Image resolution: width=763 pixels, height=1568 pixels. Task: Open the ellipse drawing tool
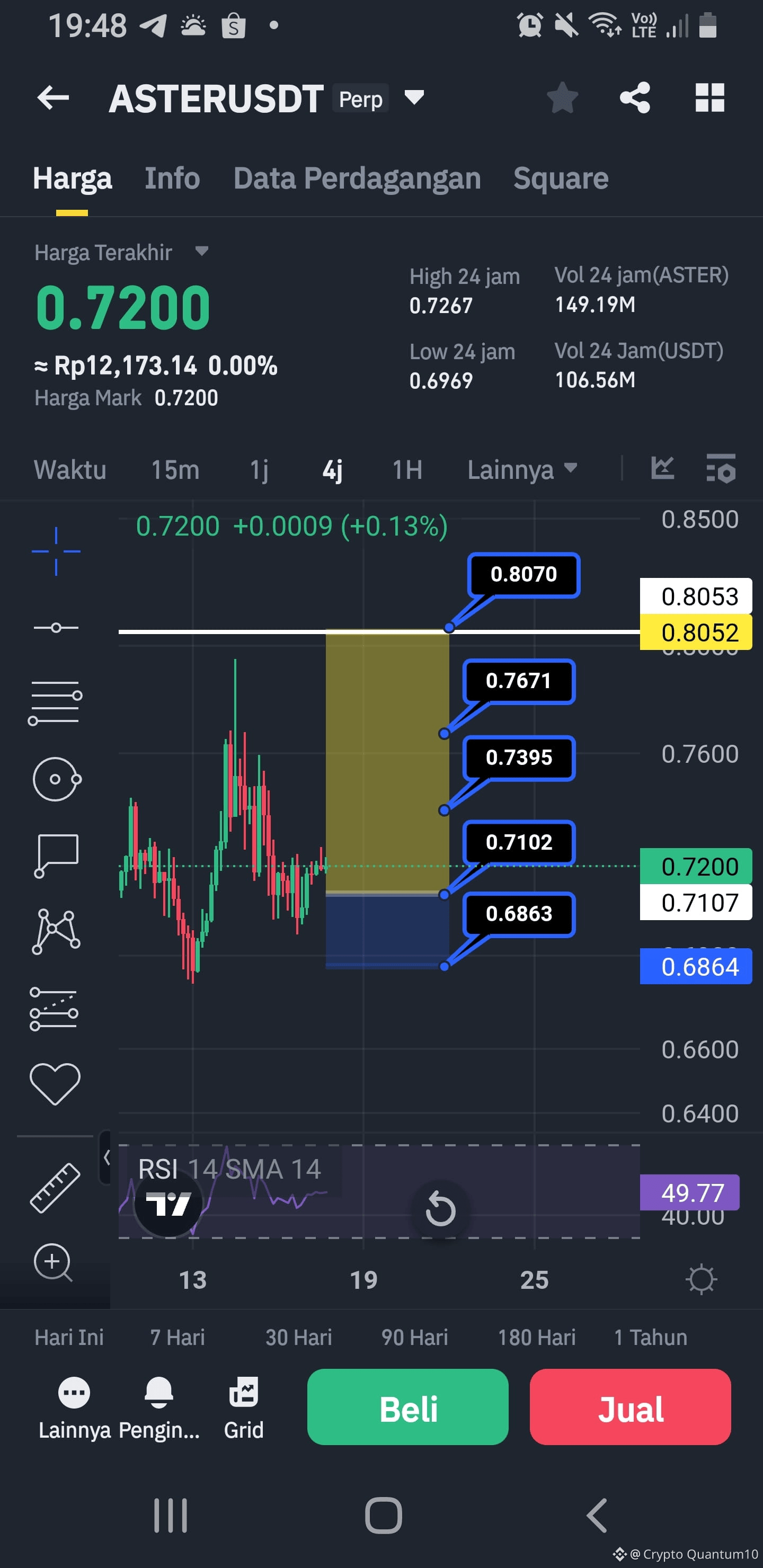click(56, 778)
